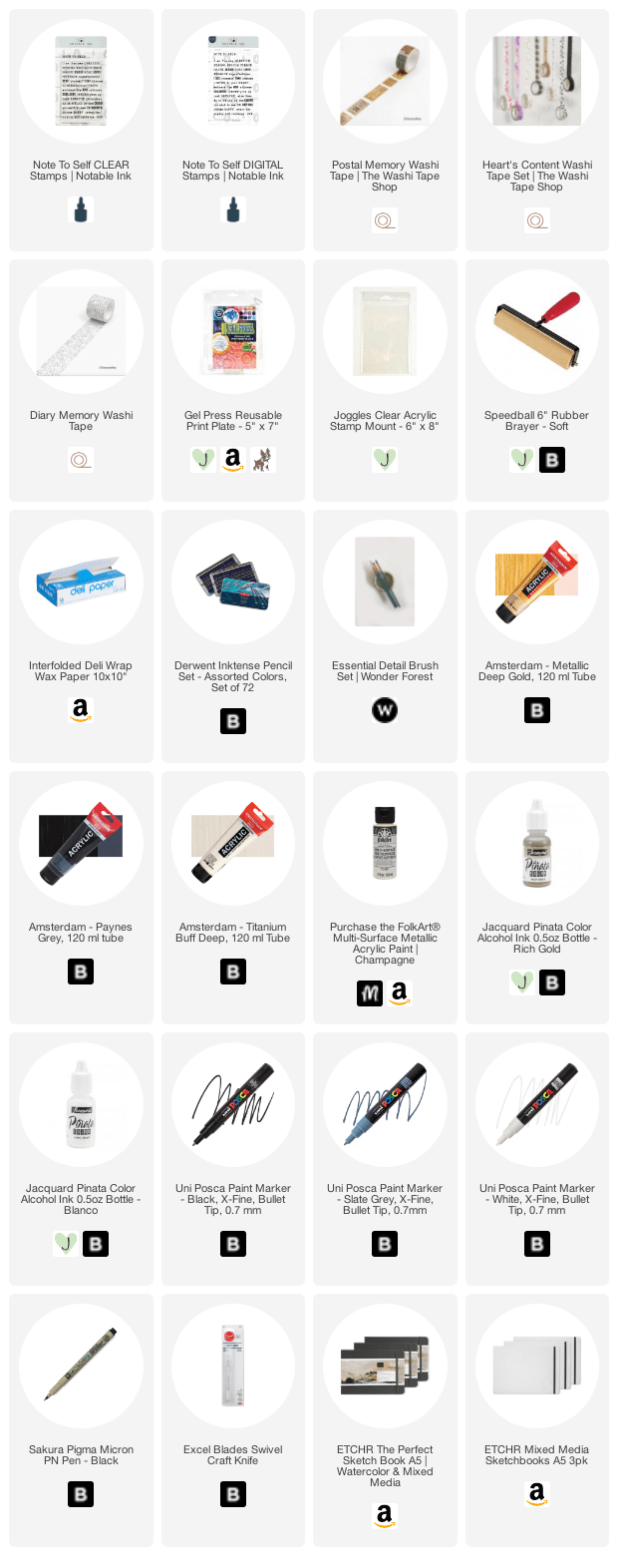The image size is (618, 1568).
Task: Open the Blick link for Speedball Rubber Brayer
Action: [x=552, y=460]
